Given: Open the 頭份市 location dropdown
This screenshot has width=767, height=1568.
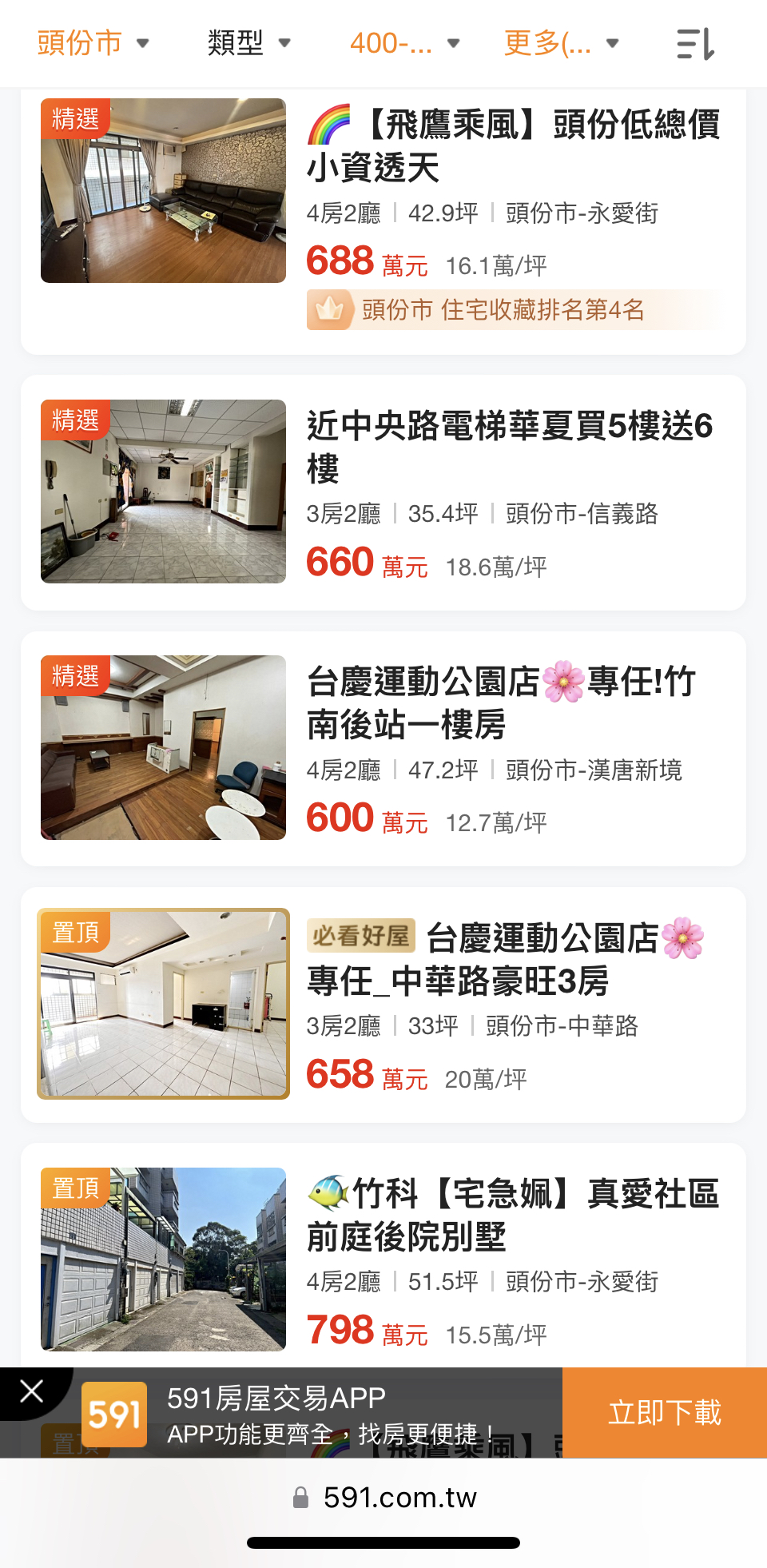Looking at the screenshot, I should (93, 43).
